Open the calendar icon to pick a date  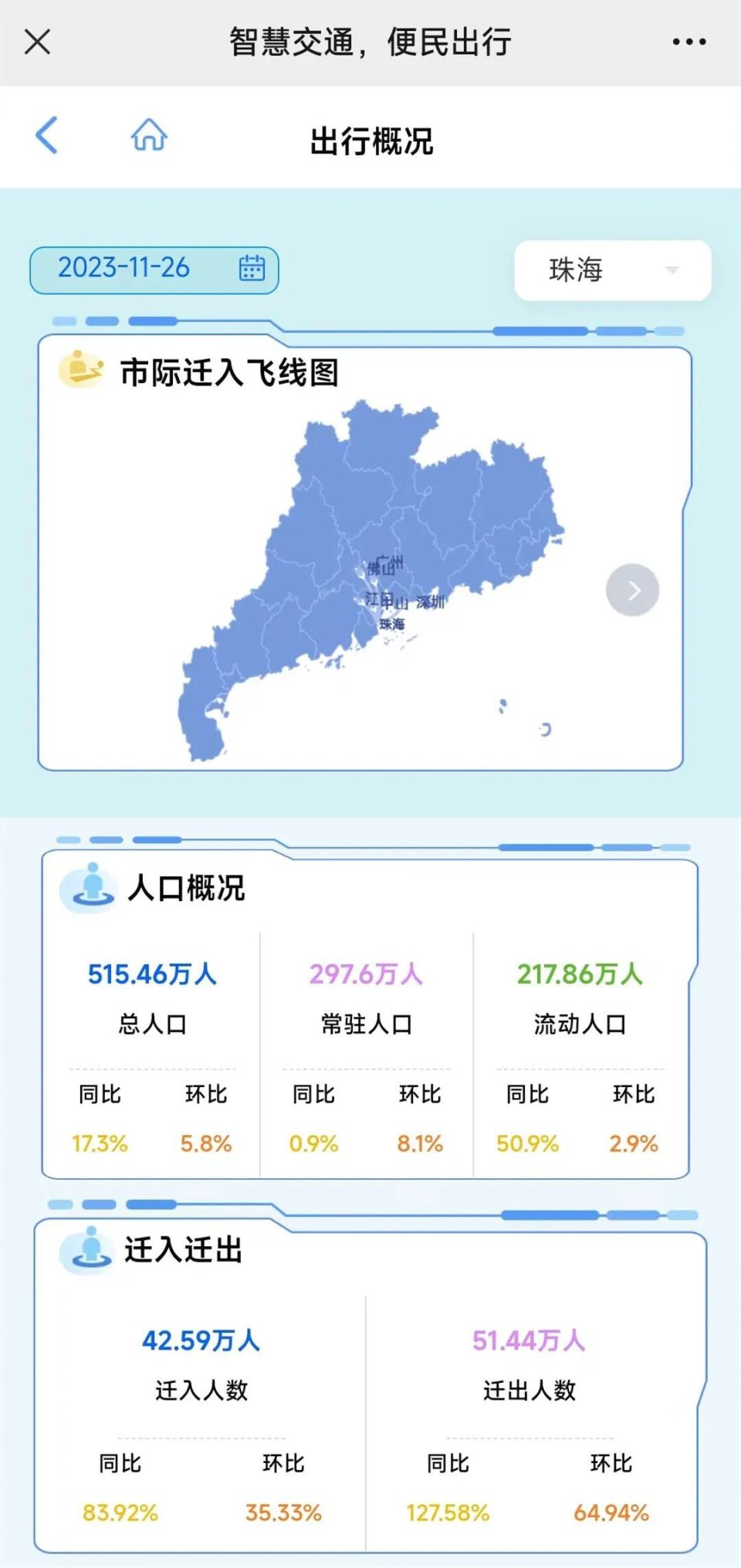(251, 269)
